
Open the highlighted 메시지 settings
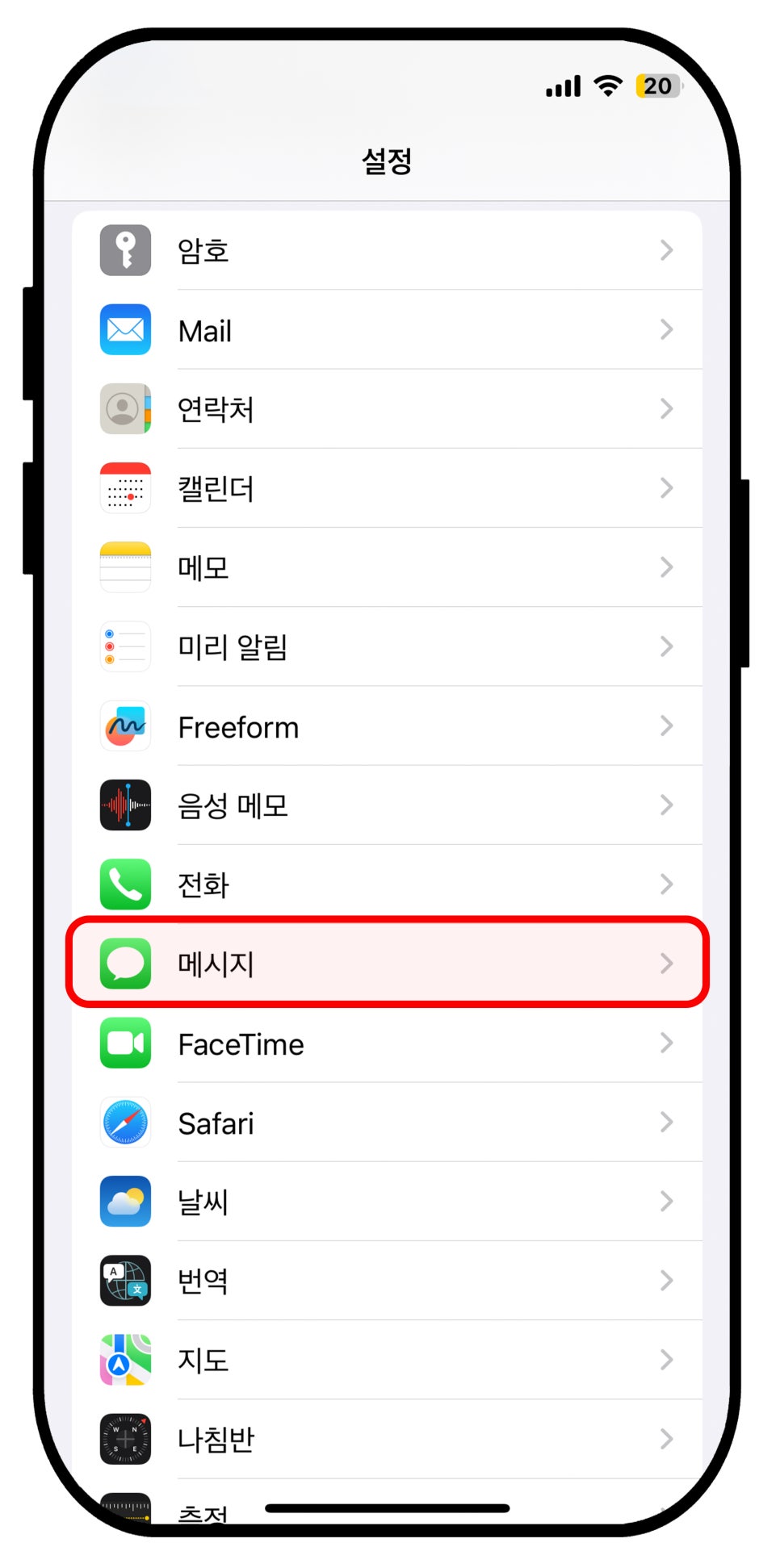pos(387,963)
